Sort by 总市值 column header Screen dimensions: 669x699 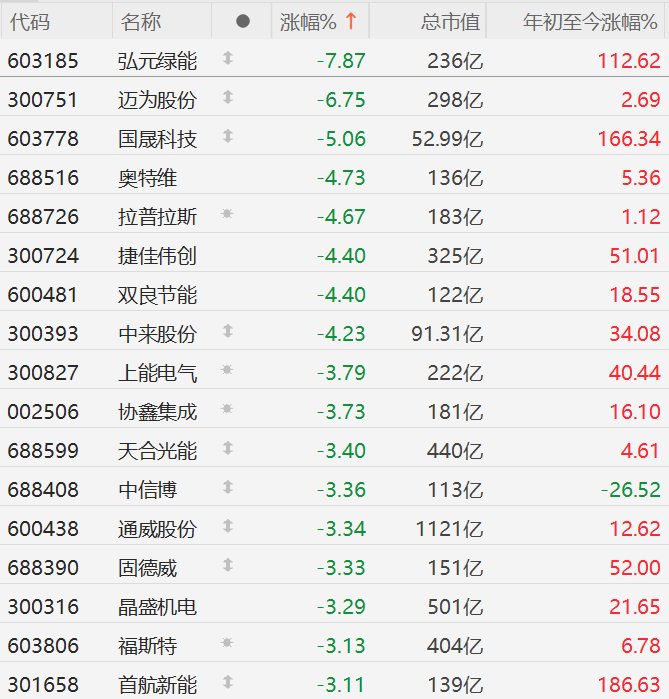click(x=450, y=21)
